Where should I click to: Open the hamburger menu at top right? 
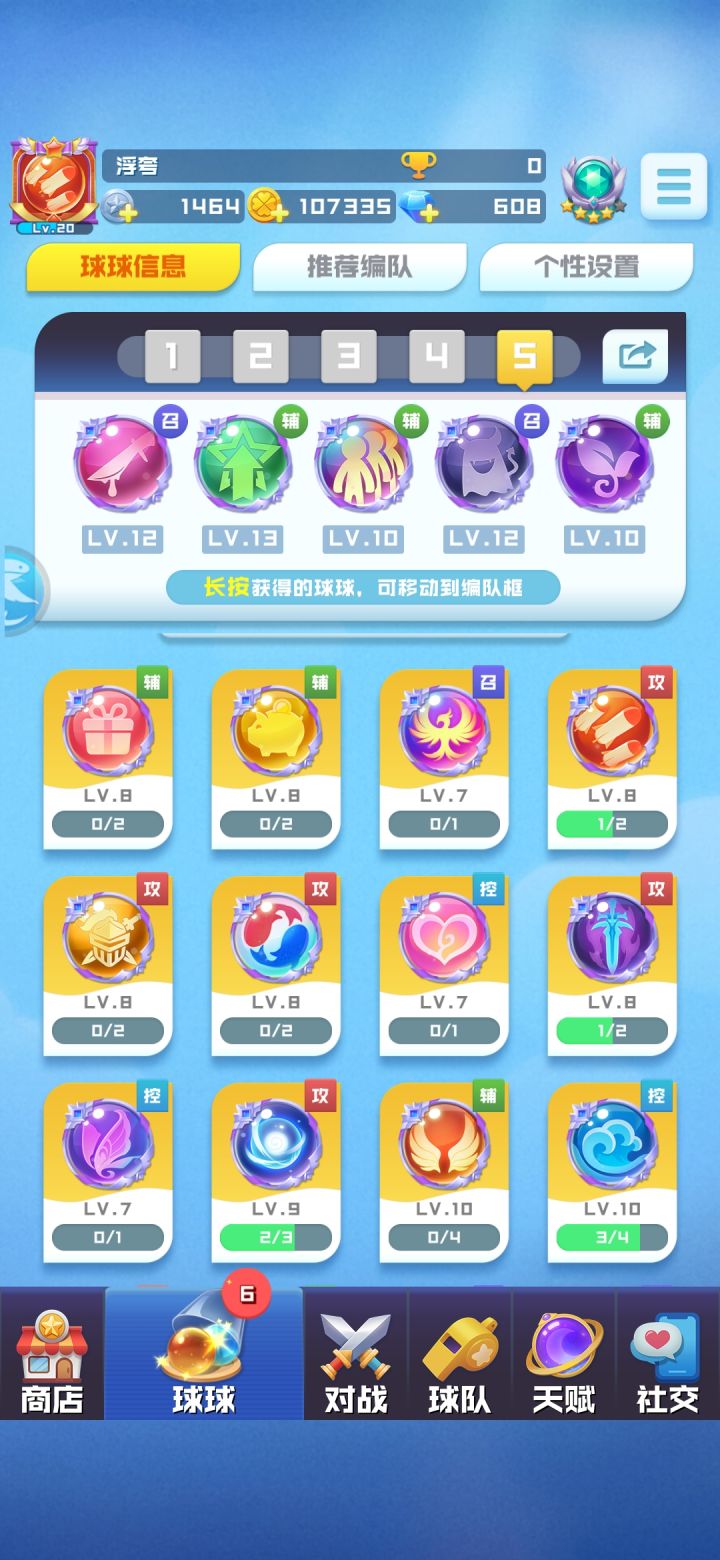[675, 188]
